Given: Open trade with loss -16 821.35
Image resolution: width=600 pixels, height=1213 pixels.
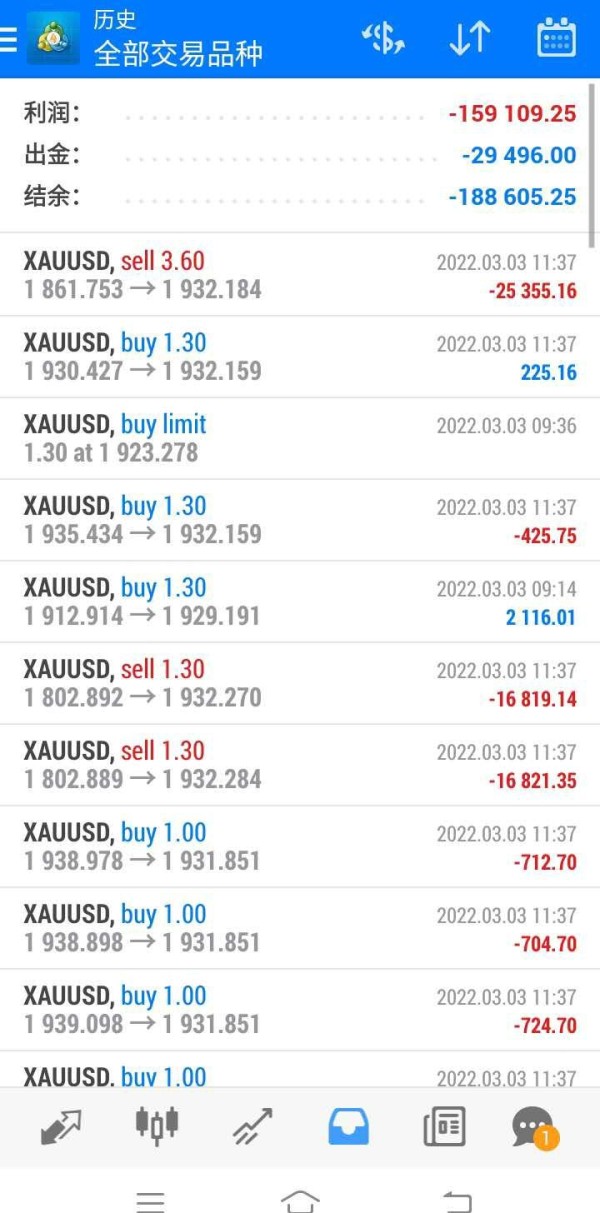Looking at the screenshot, I should pyautogui.click(x=300, y=765).
